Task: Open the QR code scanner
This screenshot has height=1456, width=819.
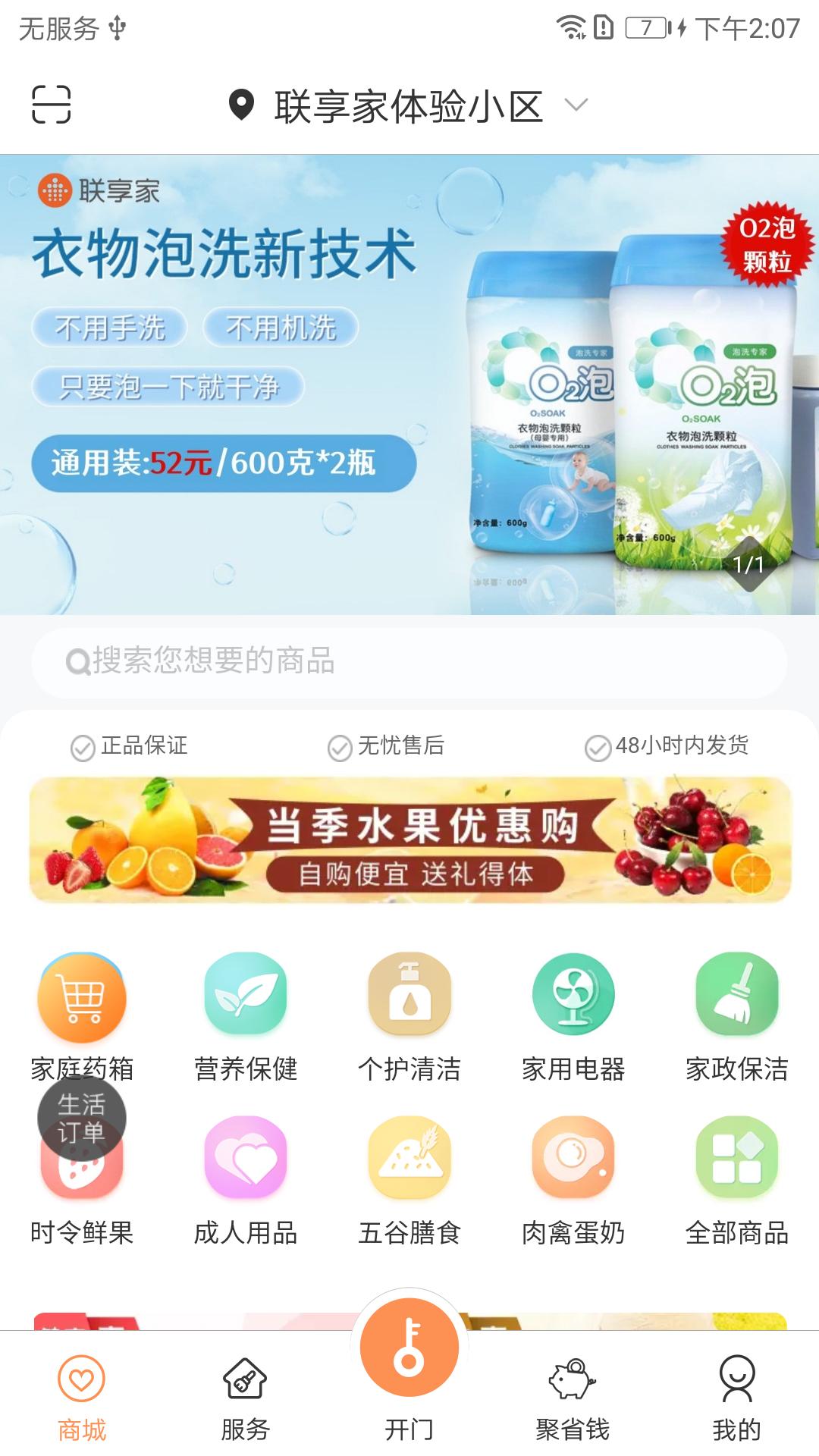Action: click(51, 105)
